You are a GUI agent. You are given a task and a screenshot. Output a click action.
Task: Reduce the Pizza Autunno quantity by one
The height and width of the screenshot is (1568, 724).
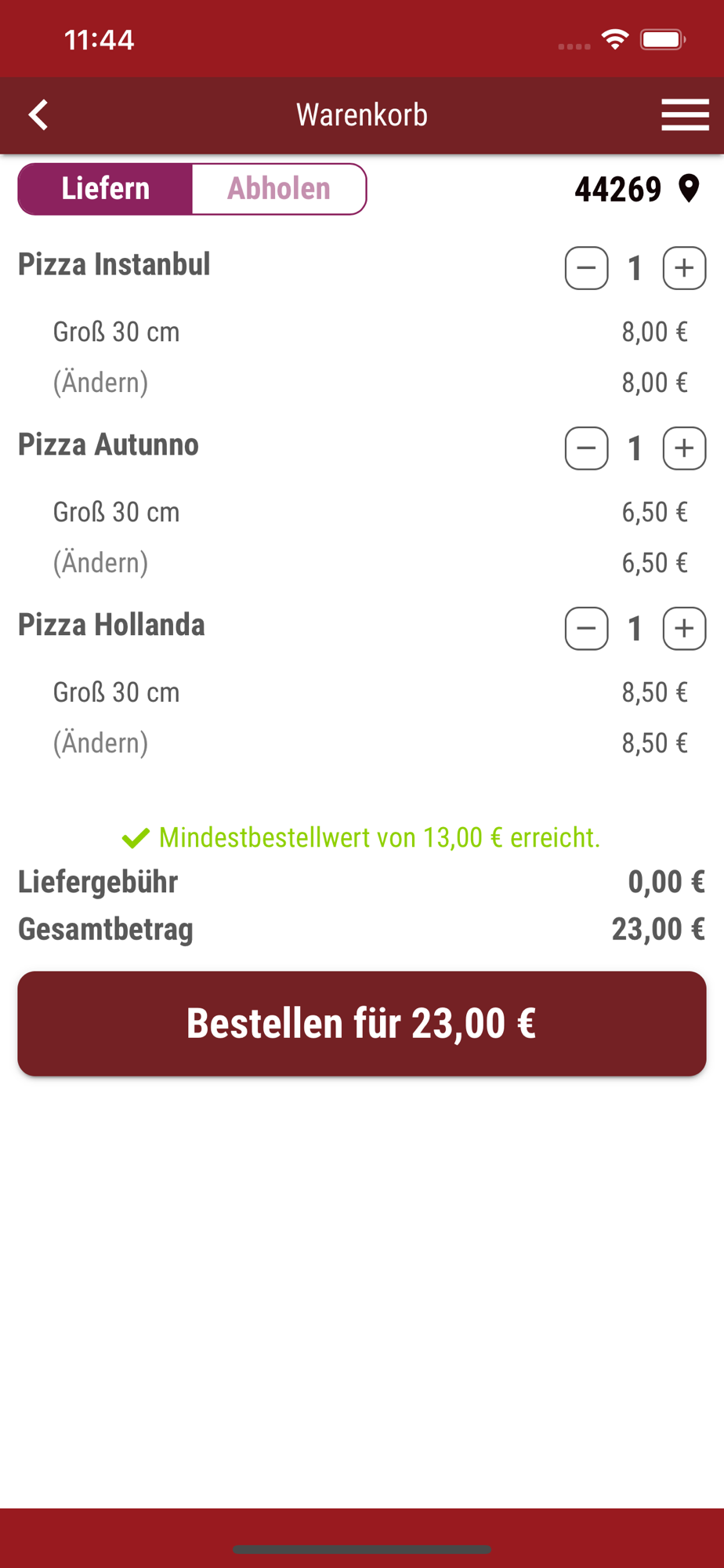point(586,448)
